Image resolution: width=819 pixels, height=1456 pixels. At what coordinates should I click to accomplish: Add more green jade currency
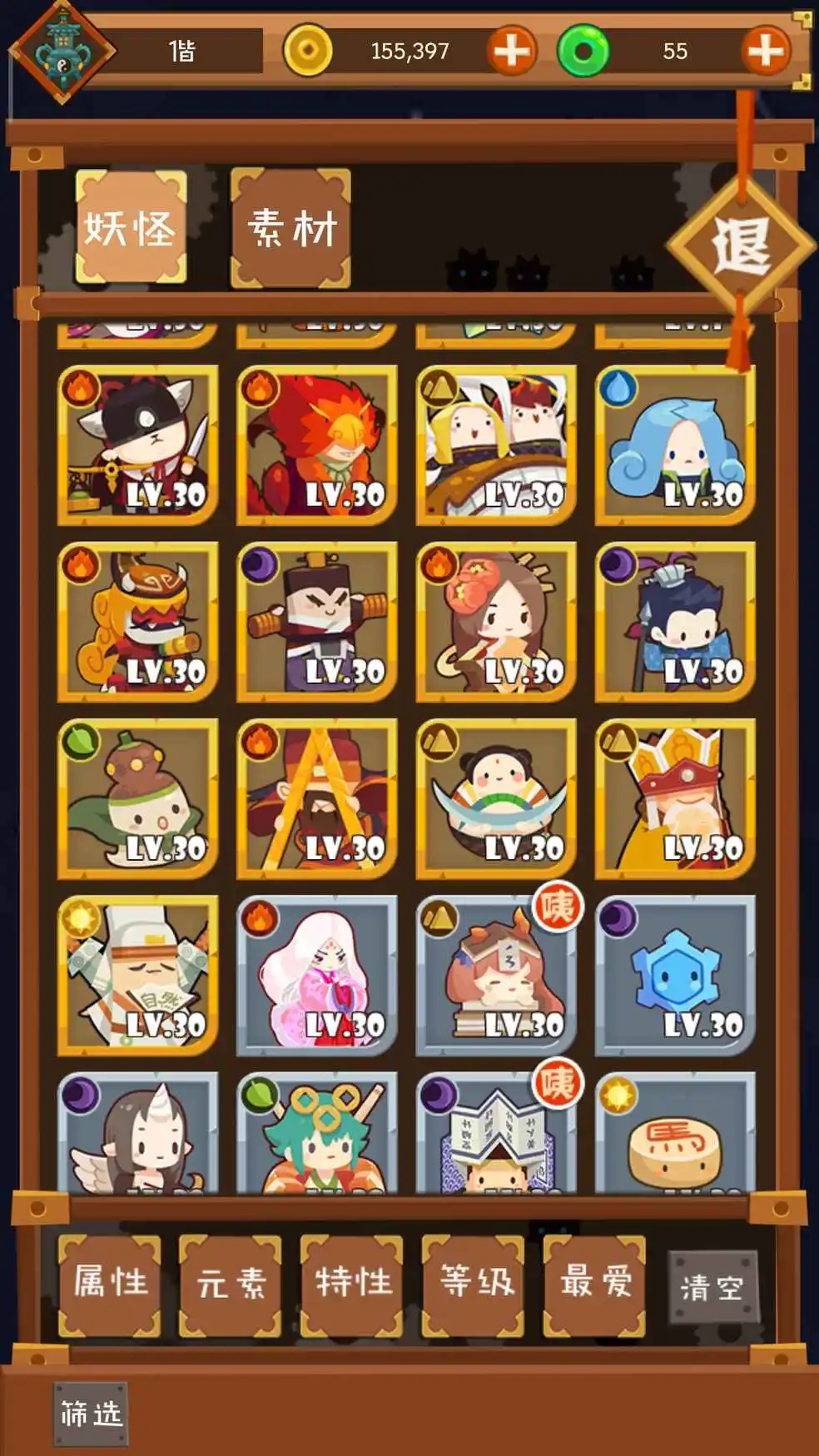[x=765, y=52]
